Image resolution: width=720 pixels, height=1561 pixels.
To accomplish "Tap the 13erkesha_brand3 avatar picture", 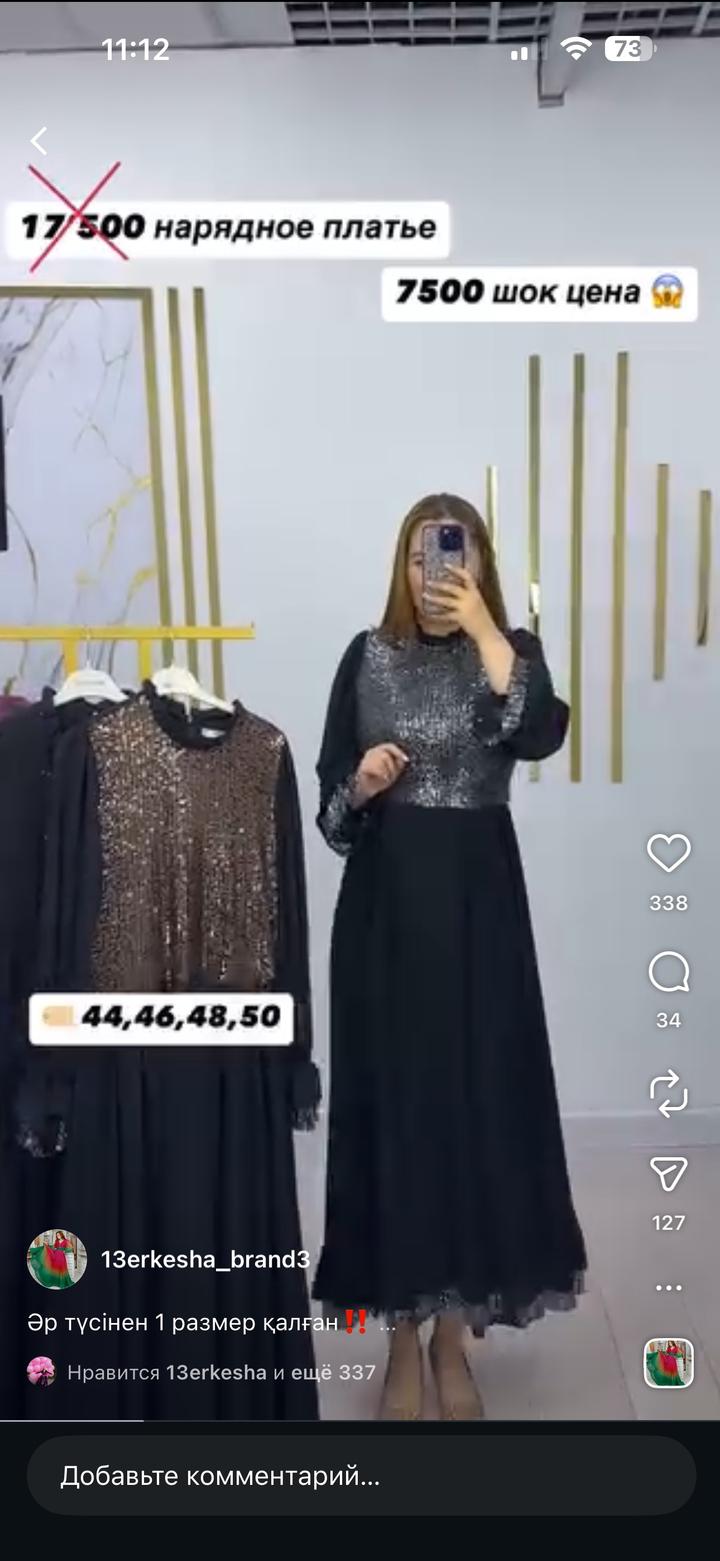I will pos(57,1260).
